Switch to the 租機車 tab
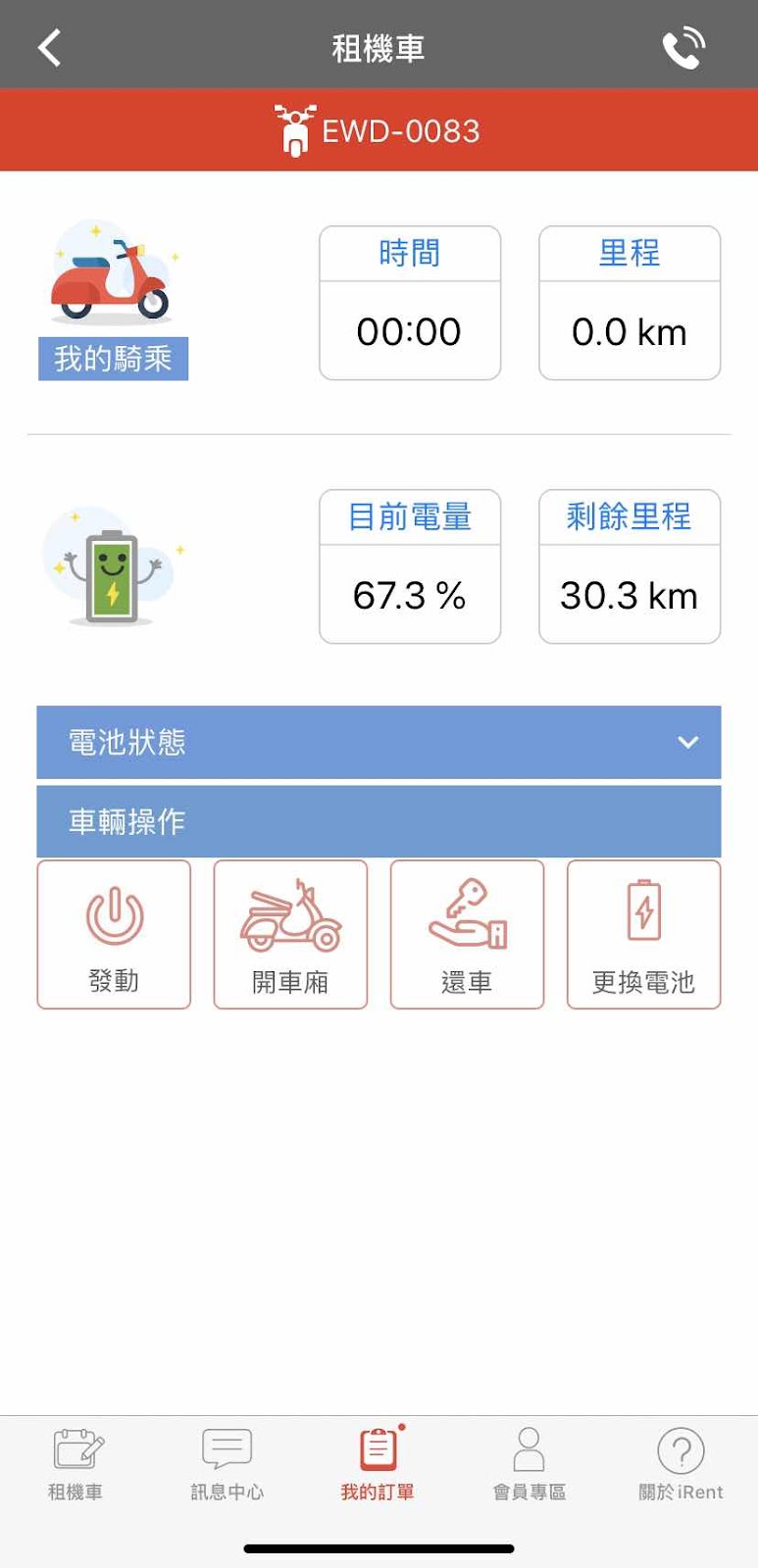This screenshot has height=1568, width=758. click(x=76, y=1464)
